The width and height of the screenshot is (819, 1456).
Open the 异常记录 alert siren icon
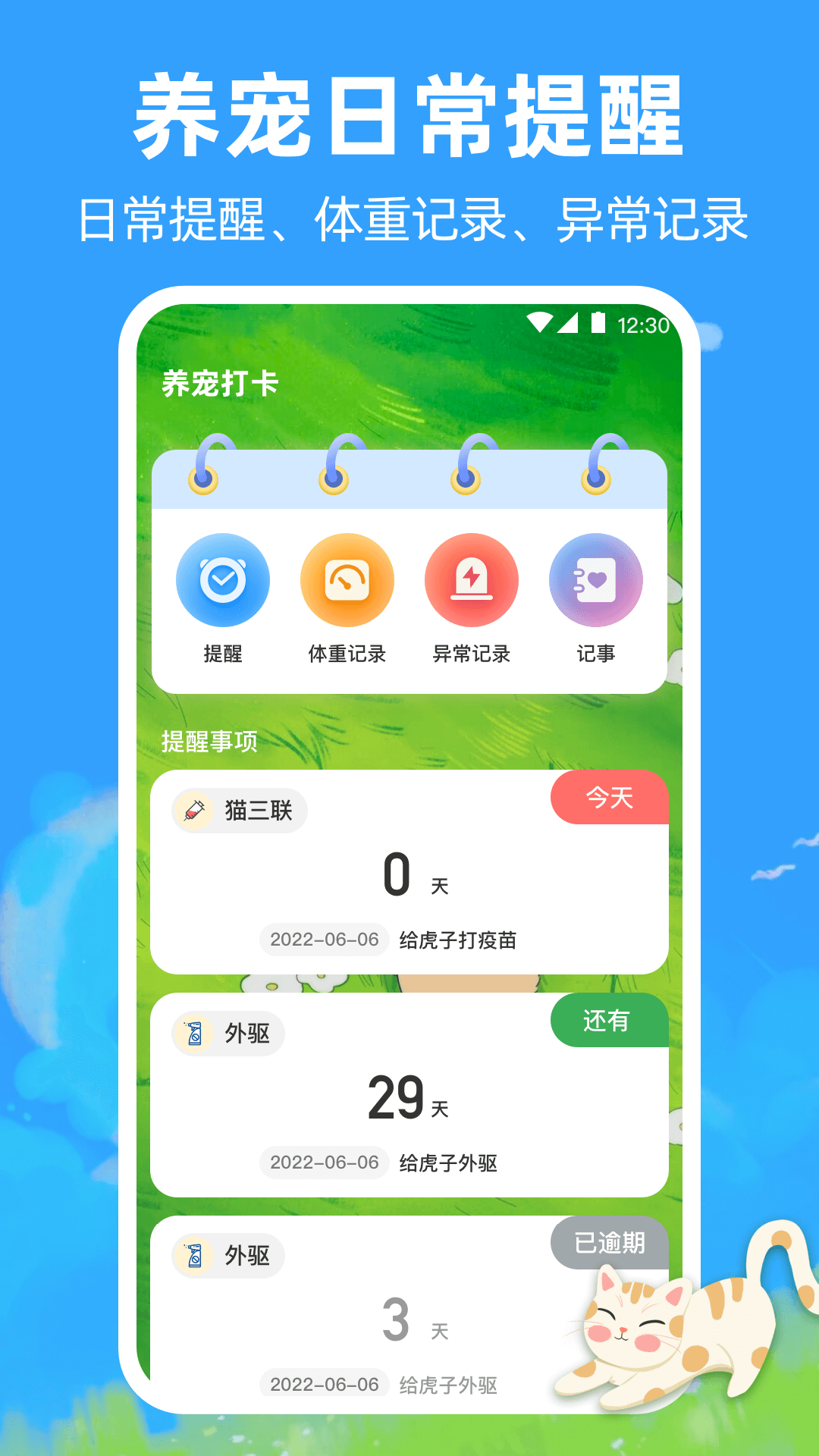[471, 579]
